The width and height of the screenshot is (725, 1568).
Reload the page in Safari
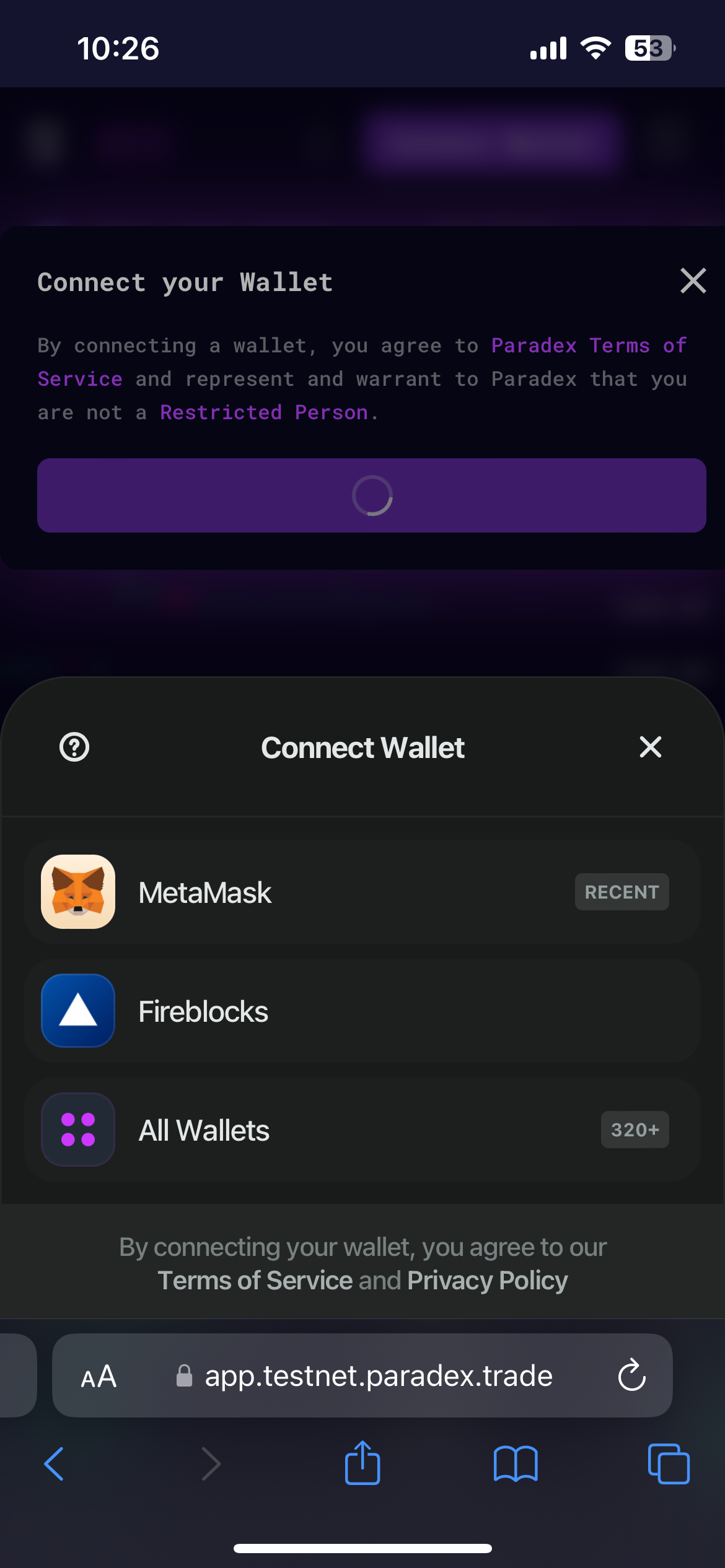[x=631, y=1375]
